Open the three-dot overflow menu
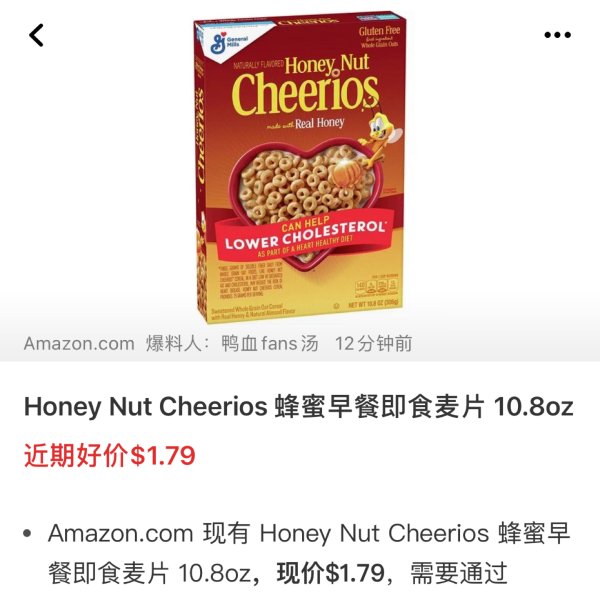 [557, 35]
